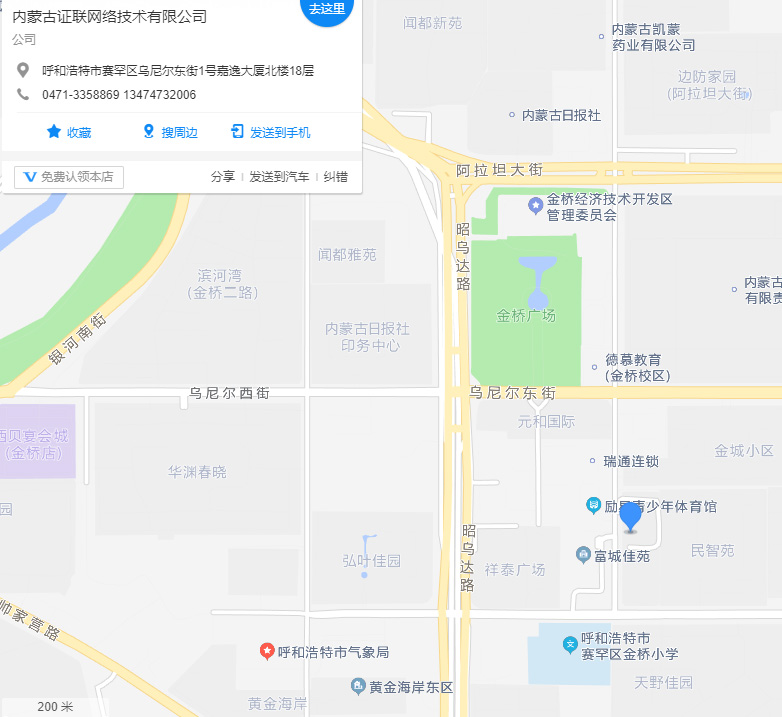The height and width of the screenshot is (717, 782).
Task: Open the 富城佳苑 map marker
Action: pyautogui.click(x=583, y=554)
